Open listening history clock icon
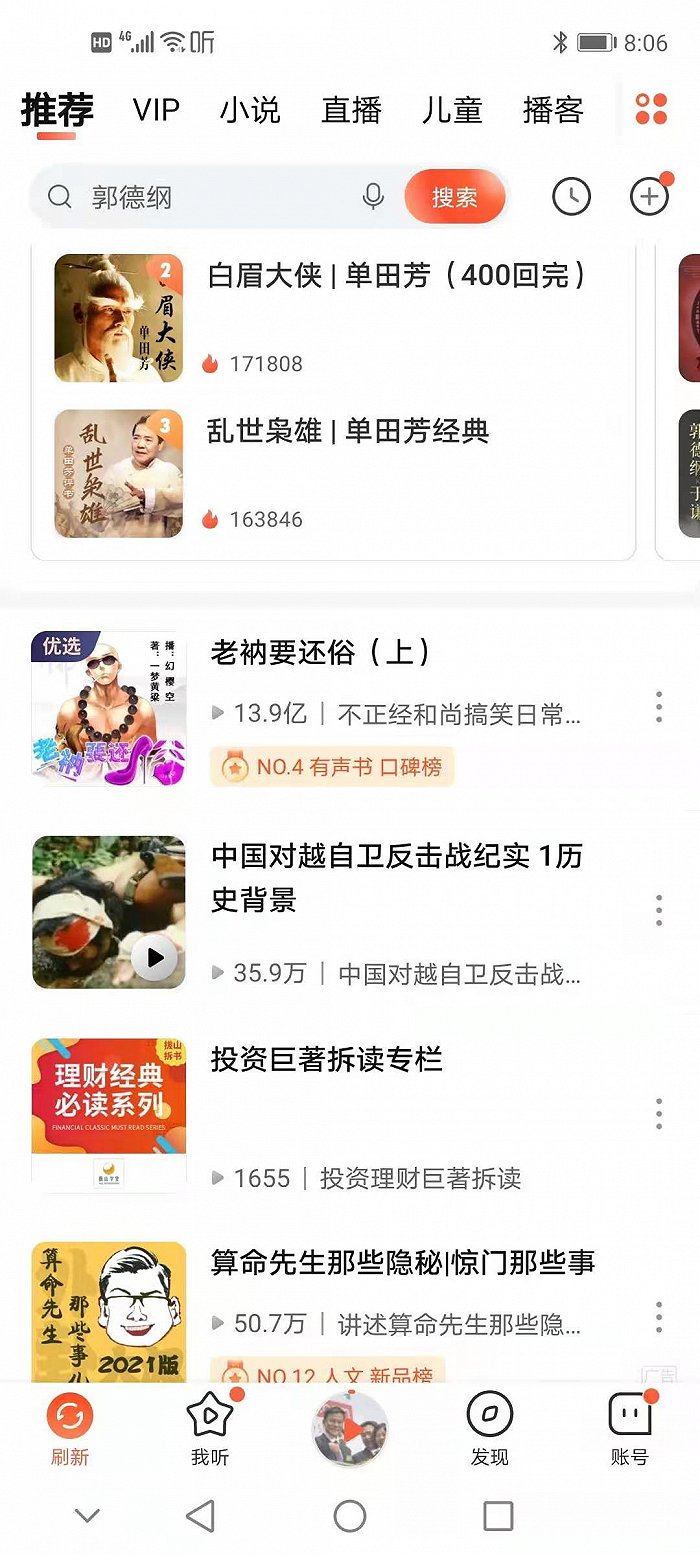Viewport: 700px width, 1555px height. pos(572,197)
